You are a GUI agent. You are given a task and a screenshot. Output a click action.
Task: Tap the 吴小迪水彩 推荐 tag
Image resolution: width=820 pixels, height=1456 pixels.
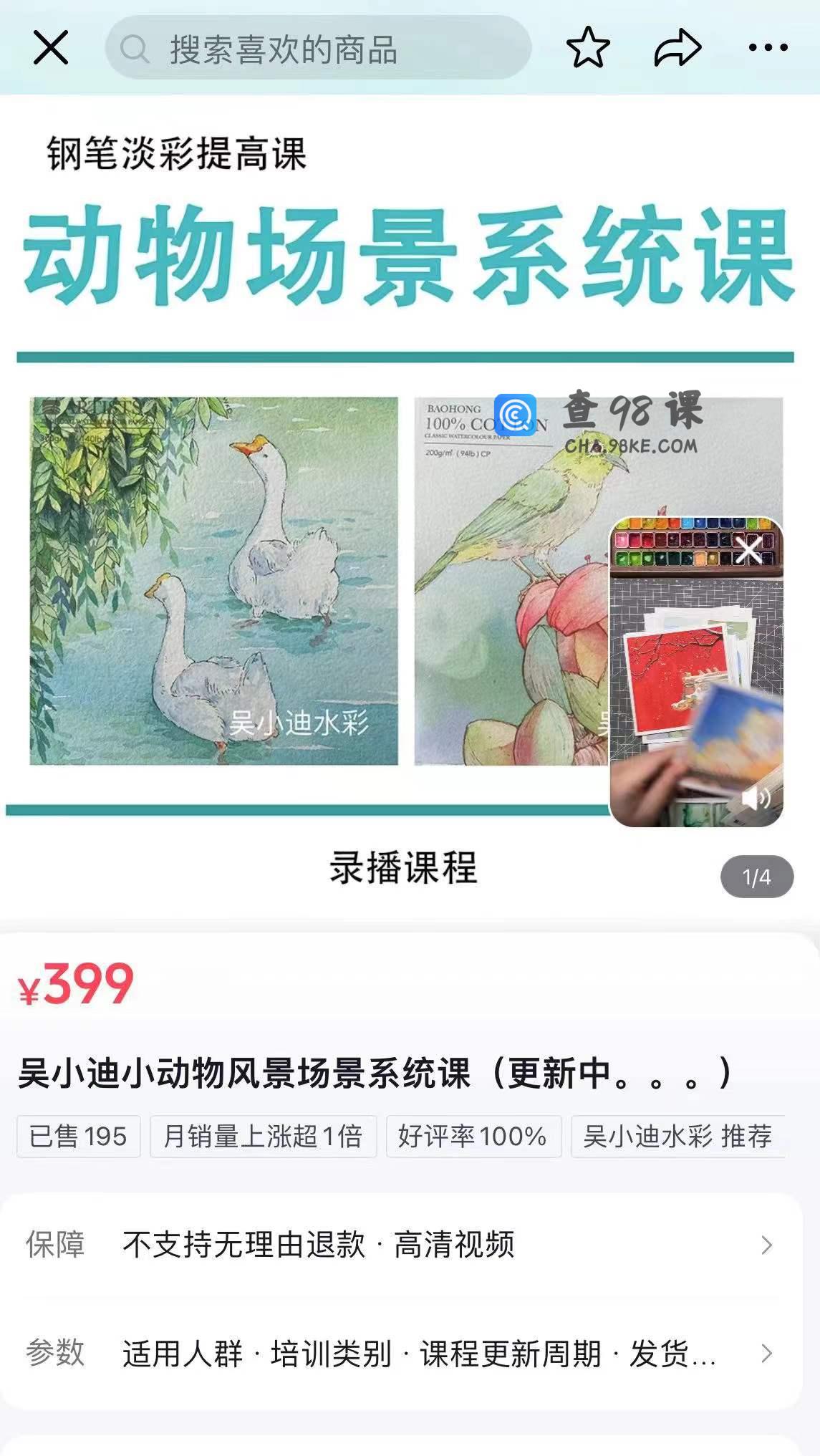677,1137
